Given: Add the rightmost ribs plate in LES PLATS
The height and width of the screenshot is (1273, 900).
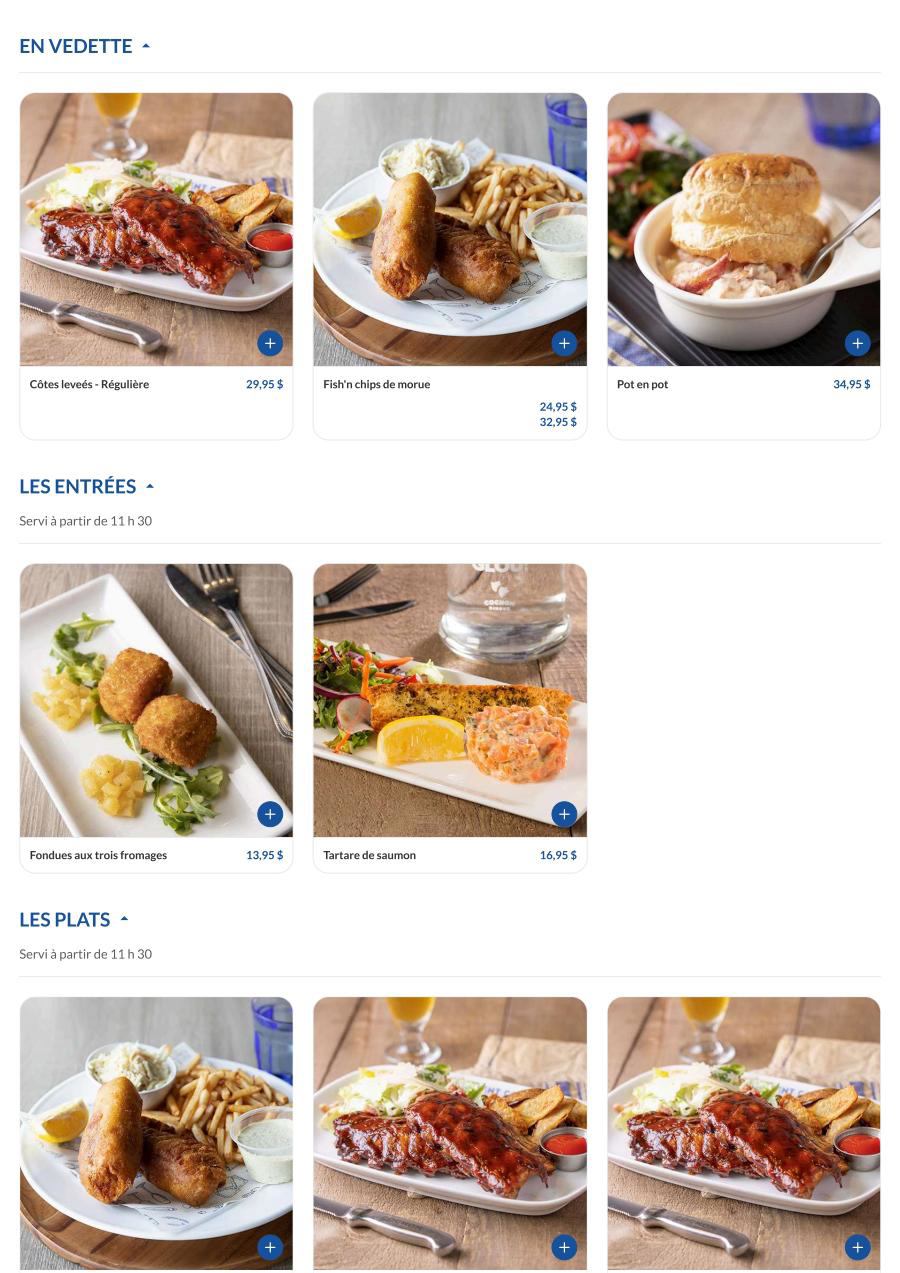Looking at the screenshot, I should tap(857, 1247).
